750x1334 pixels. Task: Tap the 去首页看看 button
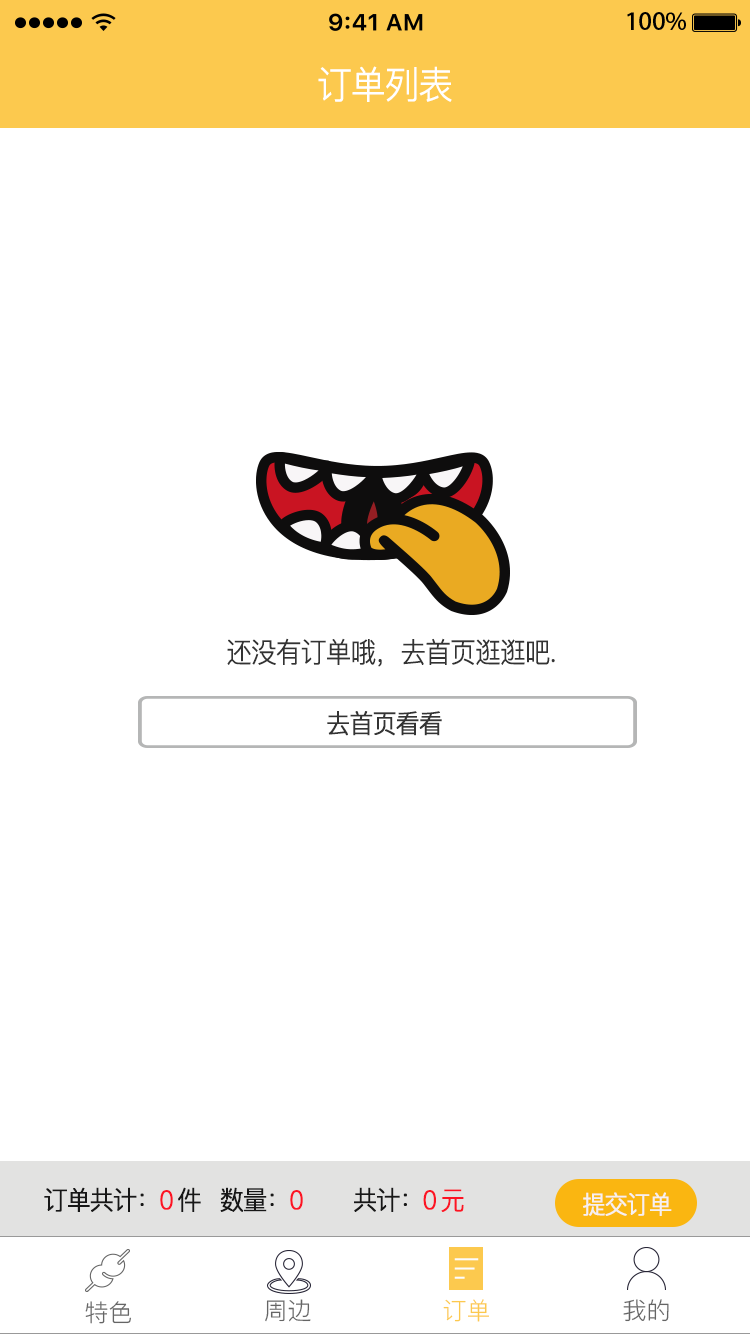click(x=388, y=722)
